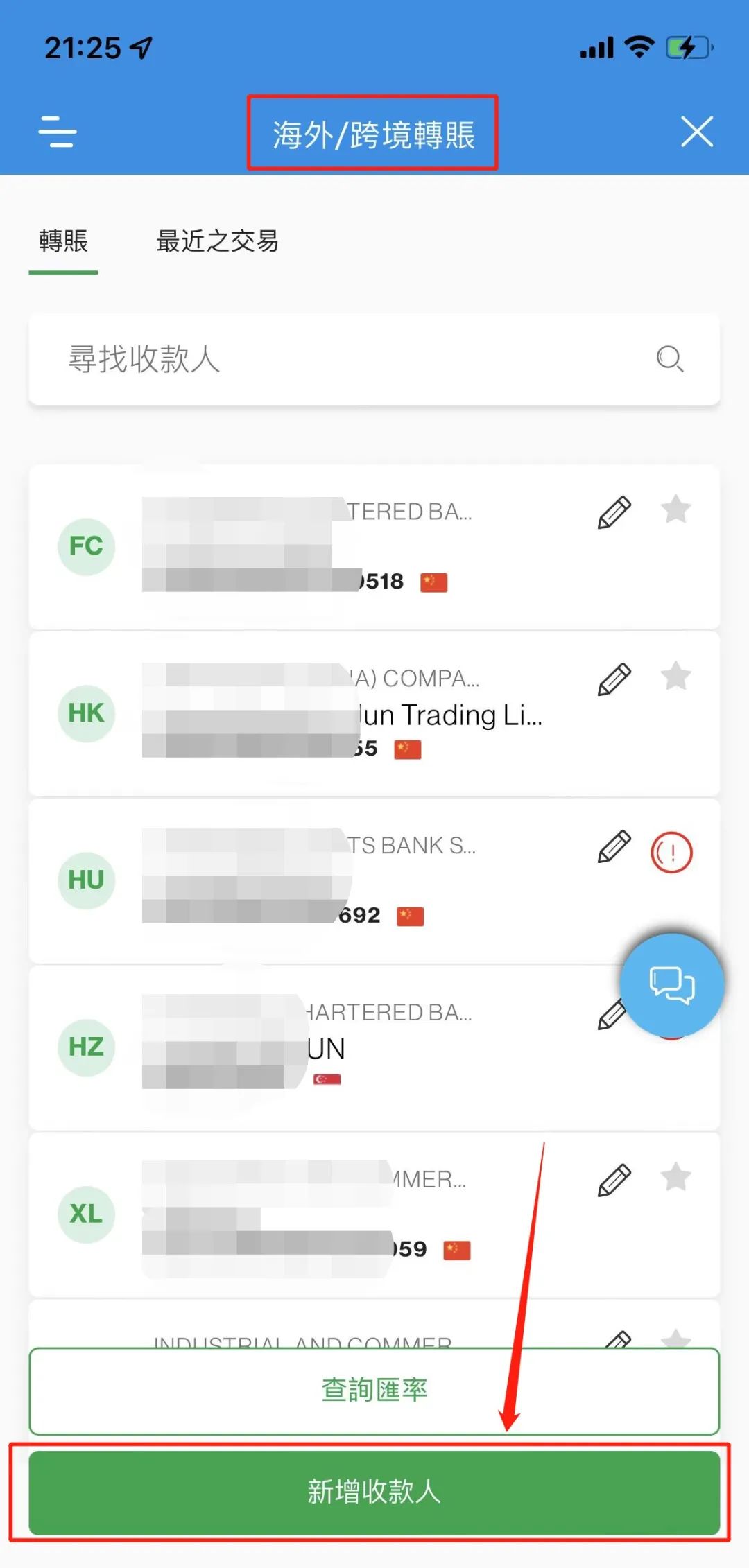
Task: Open the floating chat support button
Action: [x=671, y=984]
